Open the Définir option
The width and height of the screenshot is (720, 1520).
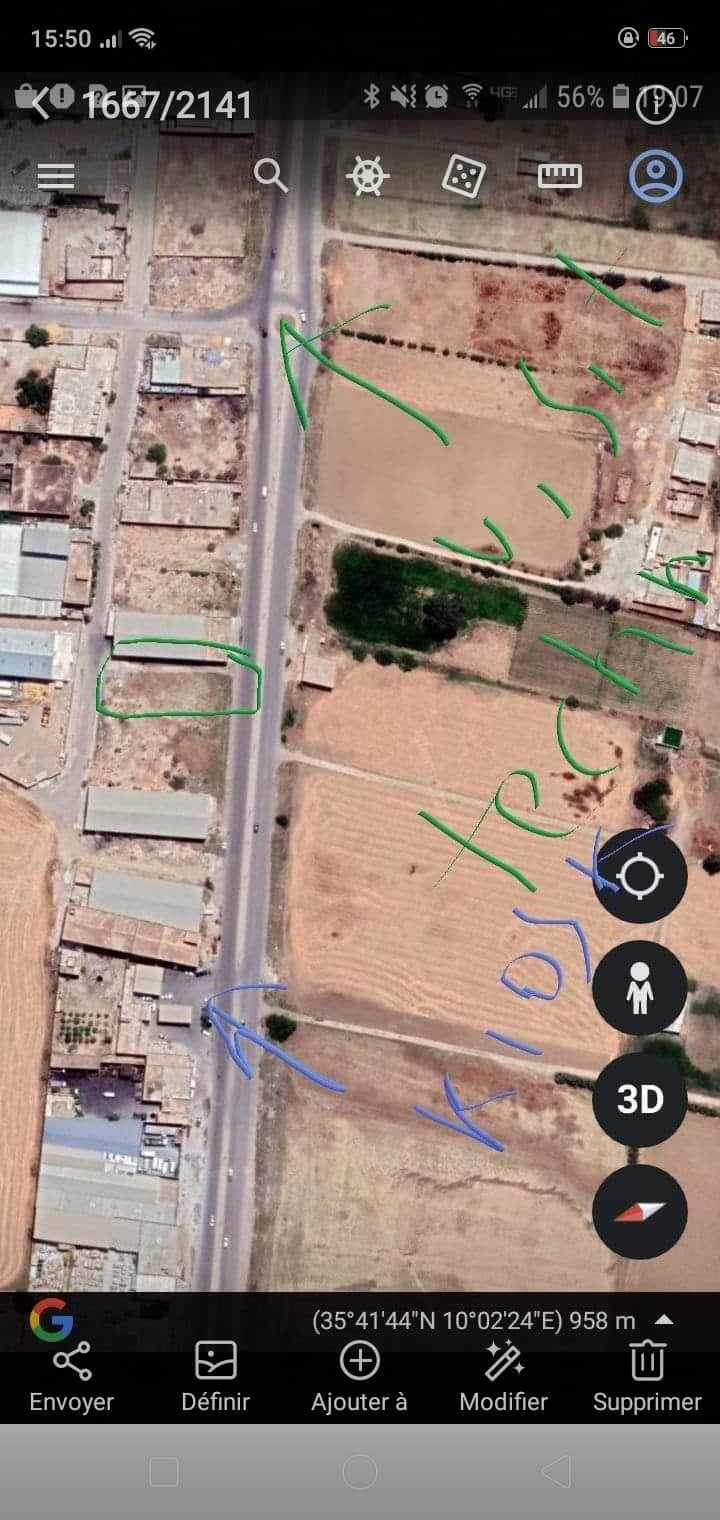tap(215, 1377)
